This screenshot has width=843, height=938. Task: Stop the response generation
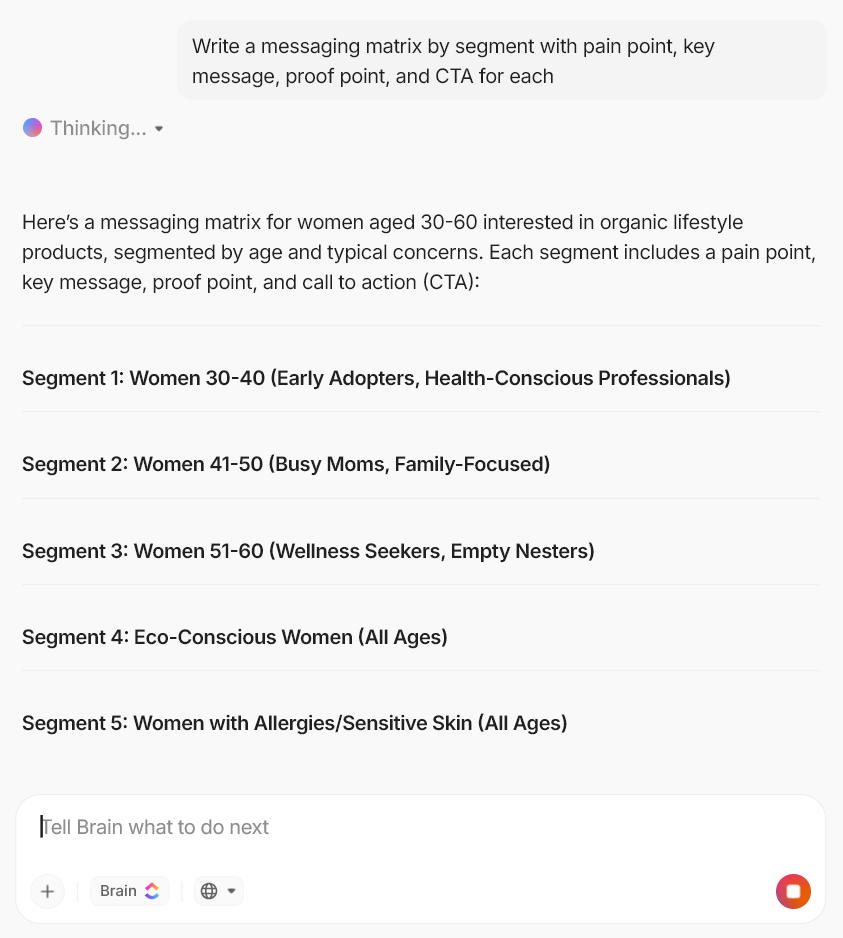793,891
